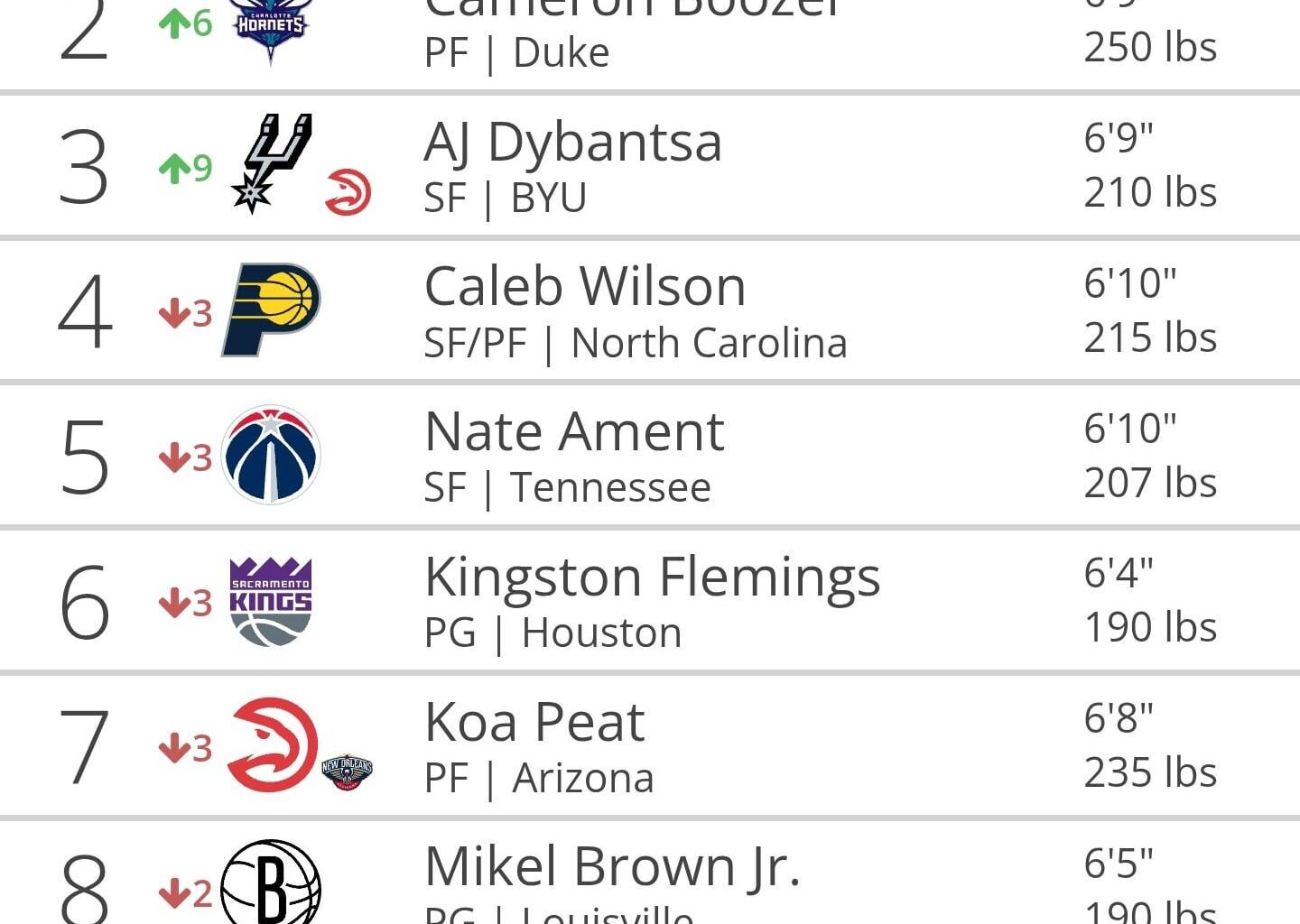View Nate Ament's player page
Viewport: 1300px width, 924px height.
click(574, 432)
